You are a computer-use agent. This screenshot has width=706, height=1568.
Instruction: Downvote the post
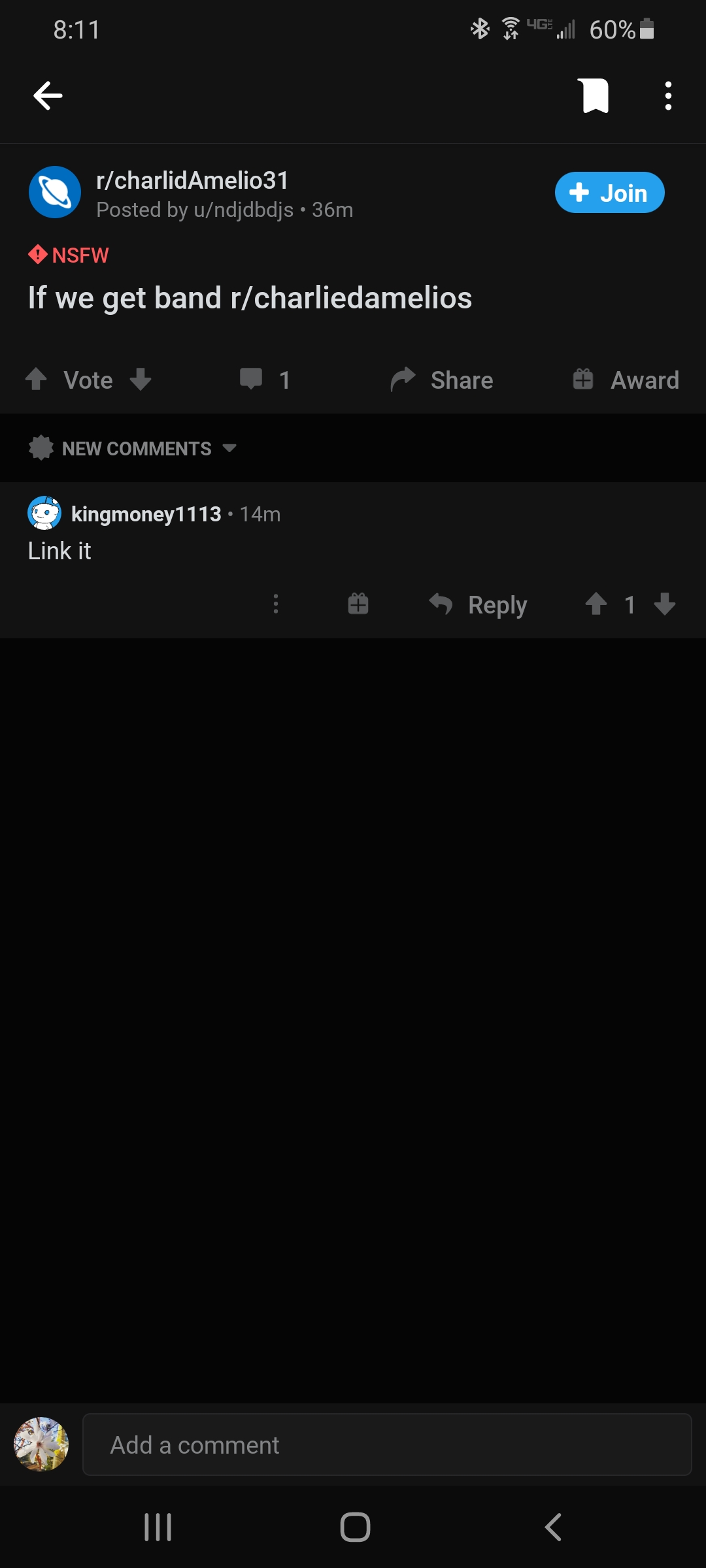coord(141,380)
